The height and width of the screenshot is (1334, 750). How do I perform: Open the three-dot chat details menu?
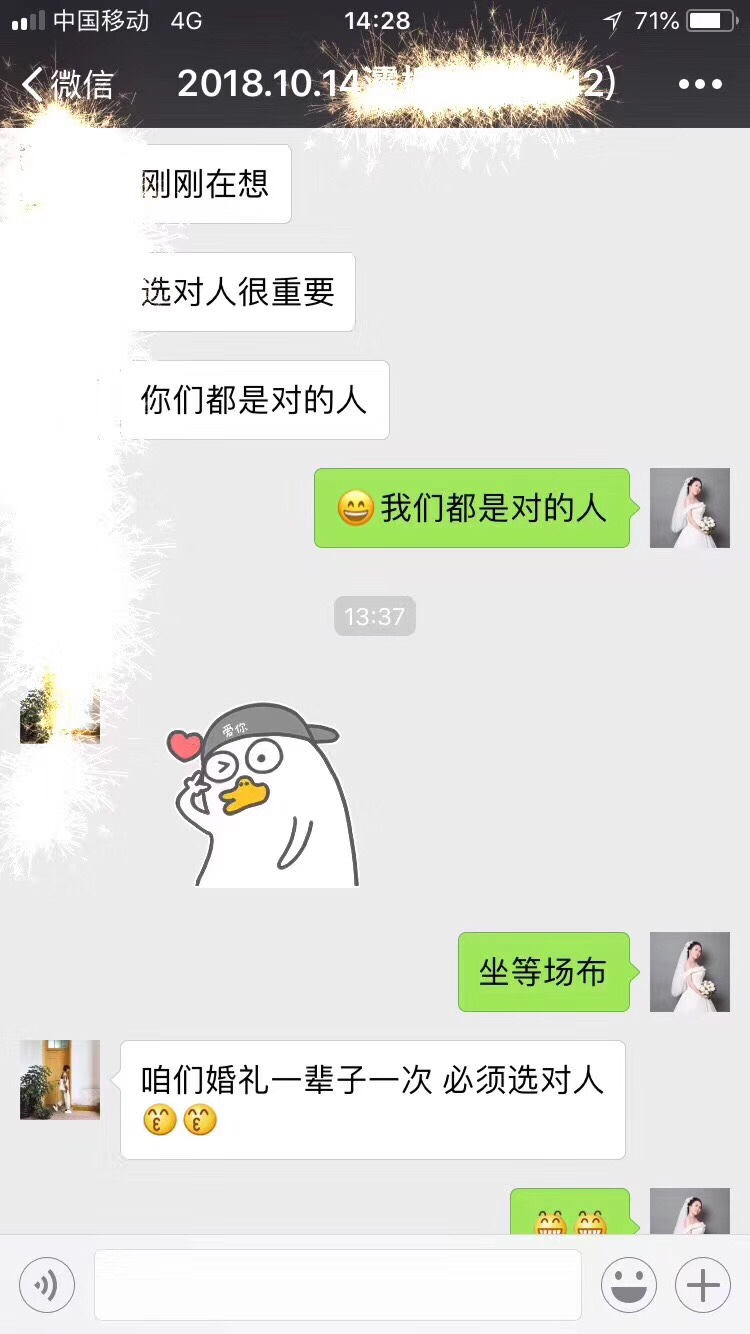(700, 84)
